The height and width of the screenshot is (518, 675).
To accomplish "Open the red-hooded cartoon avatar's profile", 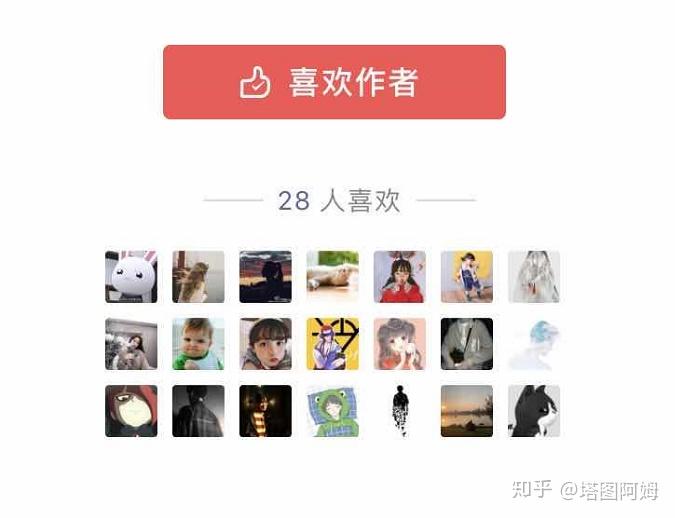I will [131, 411].
